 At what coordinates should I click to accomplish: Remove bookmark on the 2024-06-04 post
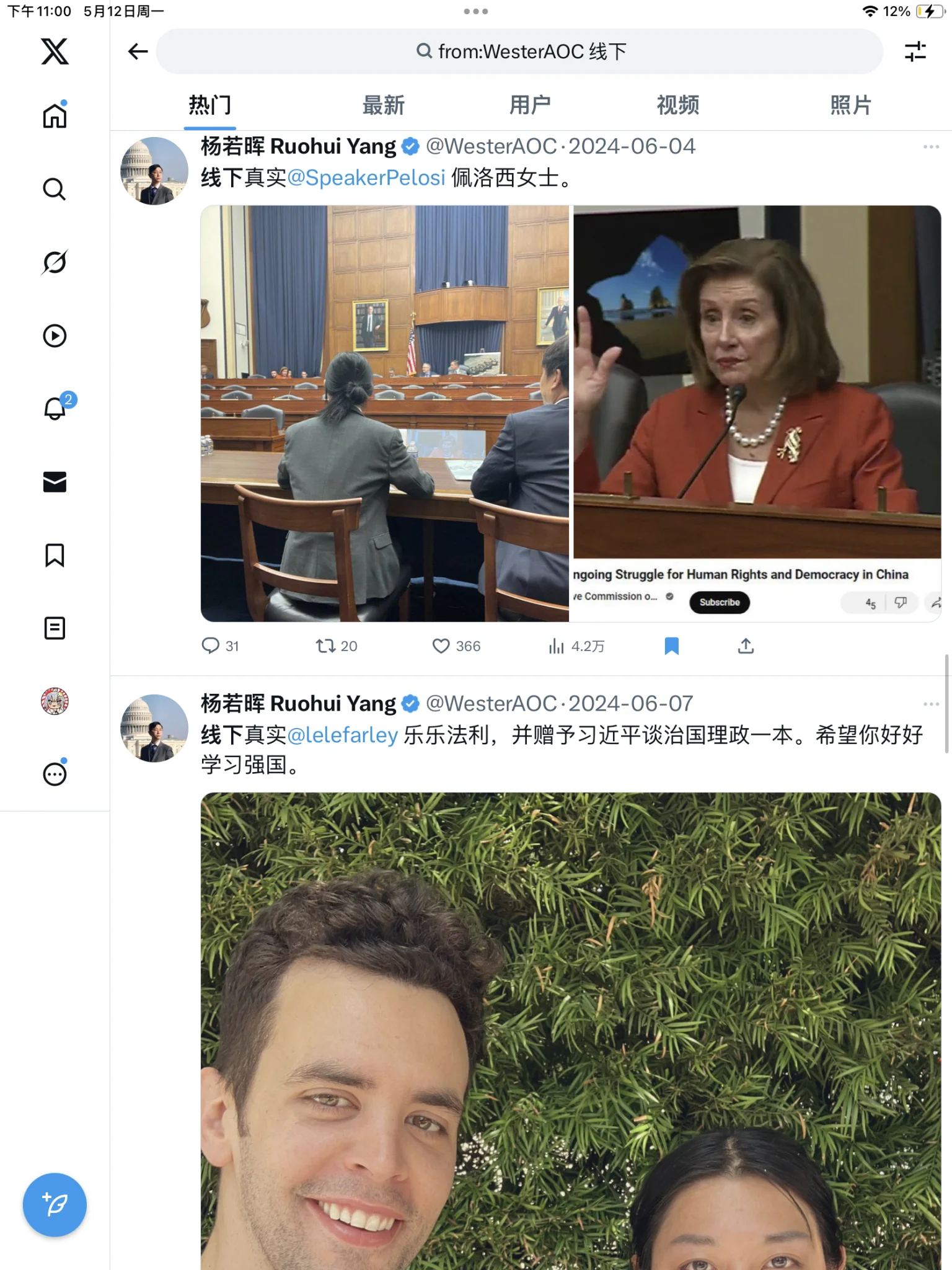(671, 646)
